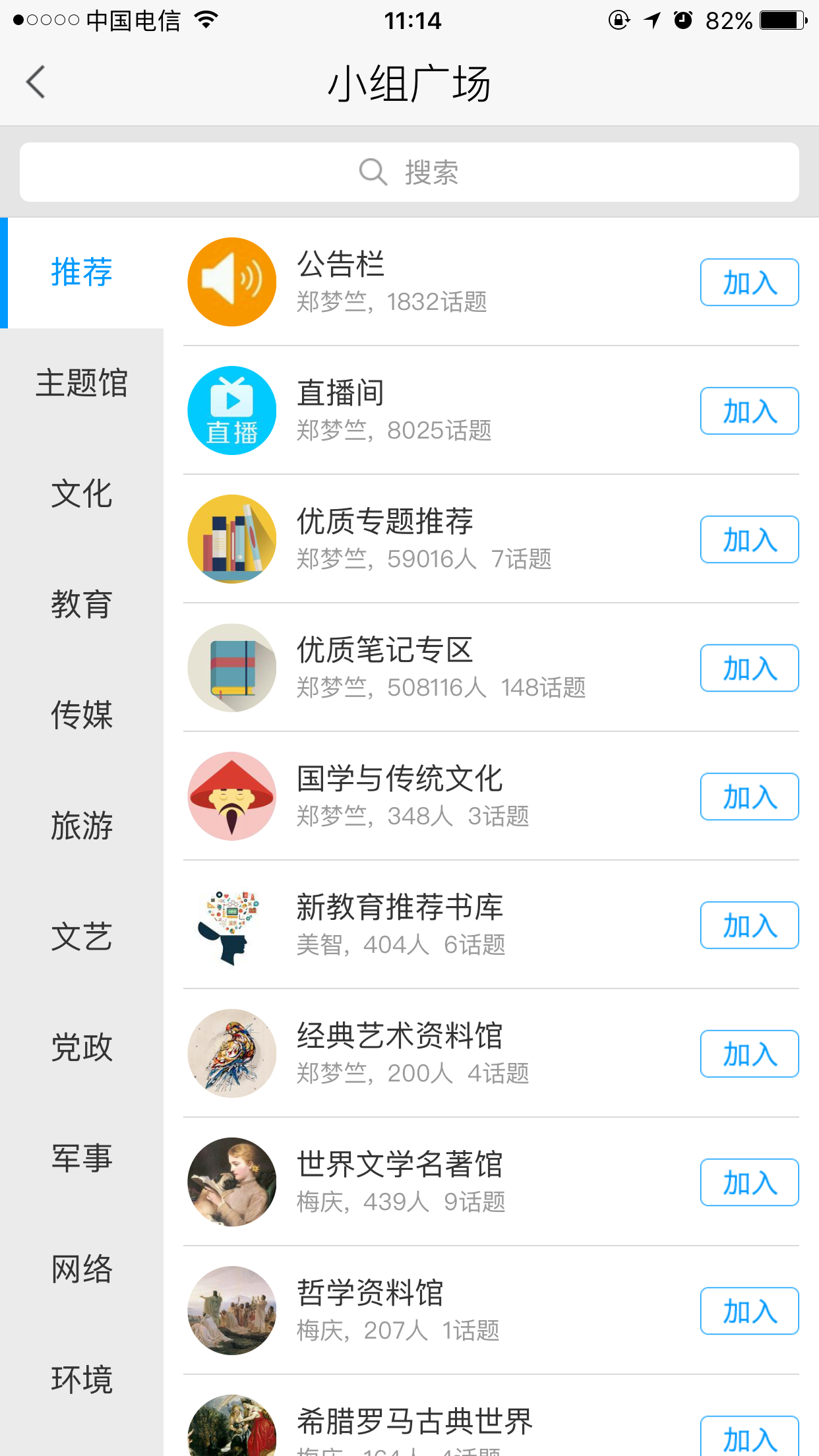Tap 加入 for 直播间
Image resolution: width=819 pixels, height=1456 pixels.
coord(749,411)
